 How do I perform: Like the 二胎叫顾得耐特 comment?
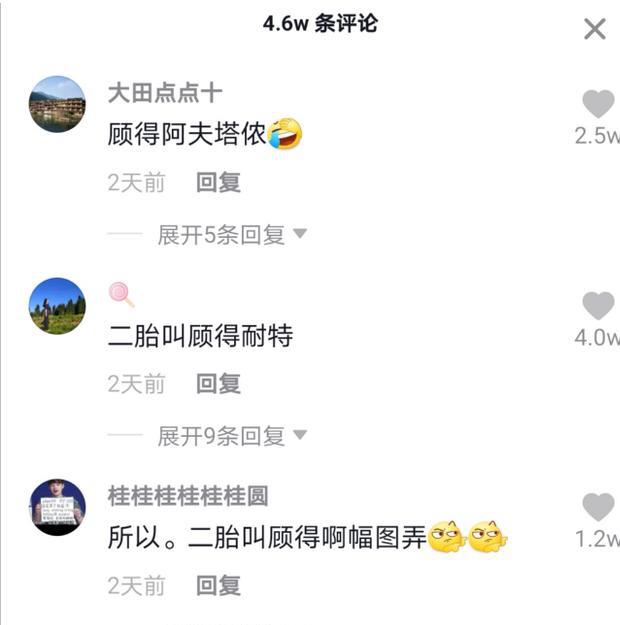point(598,306)
